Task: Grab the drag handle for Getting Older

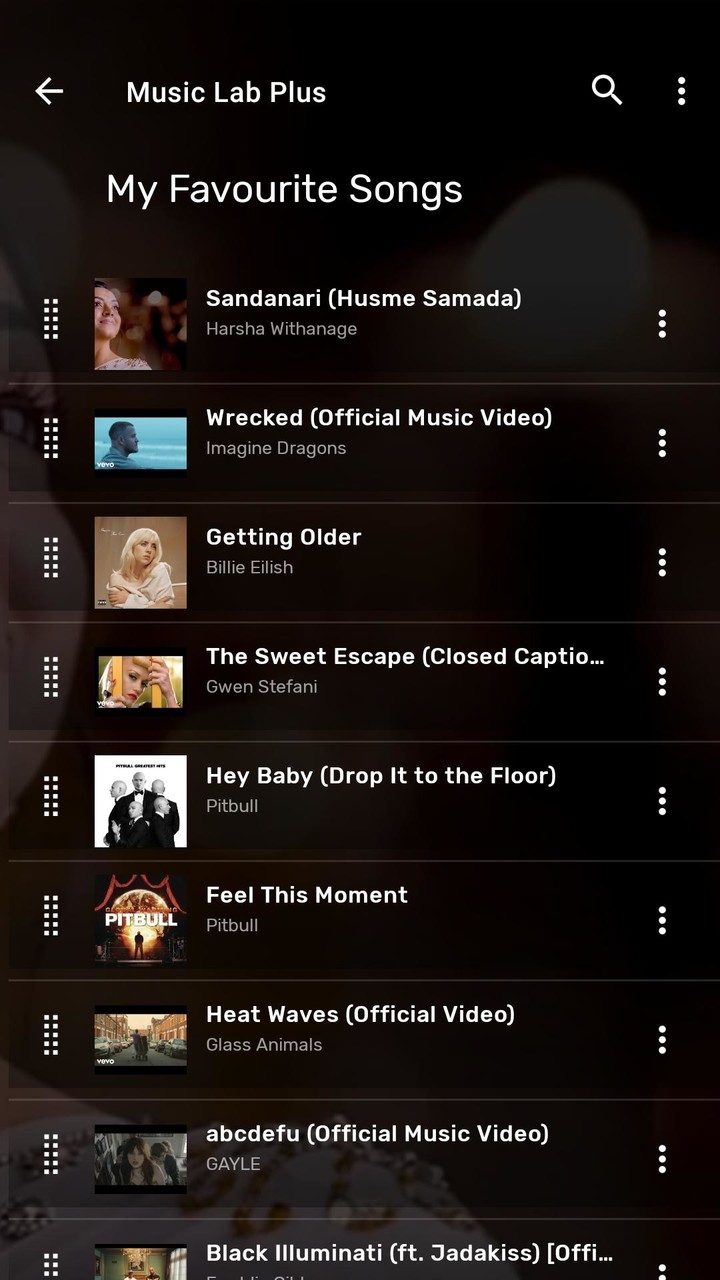Action: (50, 561)
